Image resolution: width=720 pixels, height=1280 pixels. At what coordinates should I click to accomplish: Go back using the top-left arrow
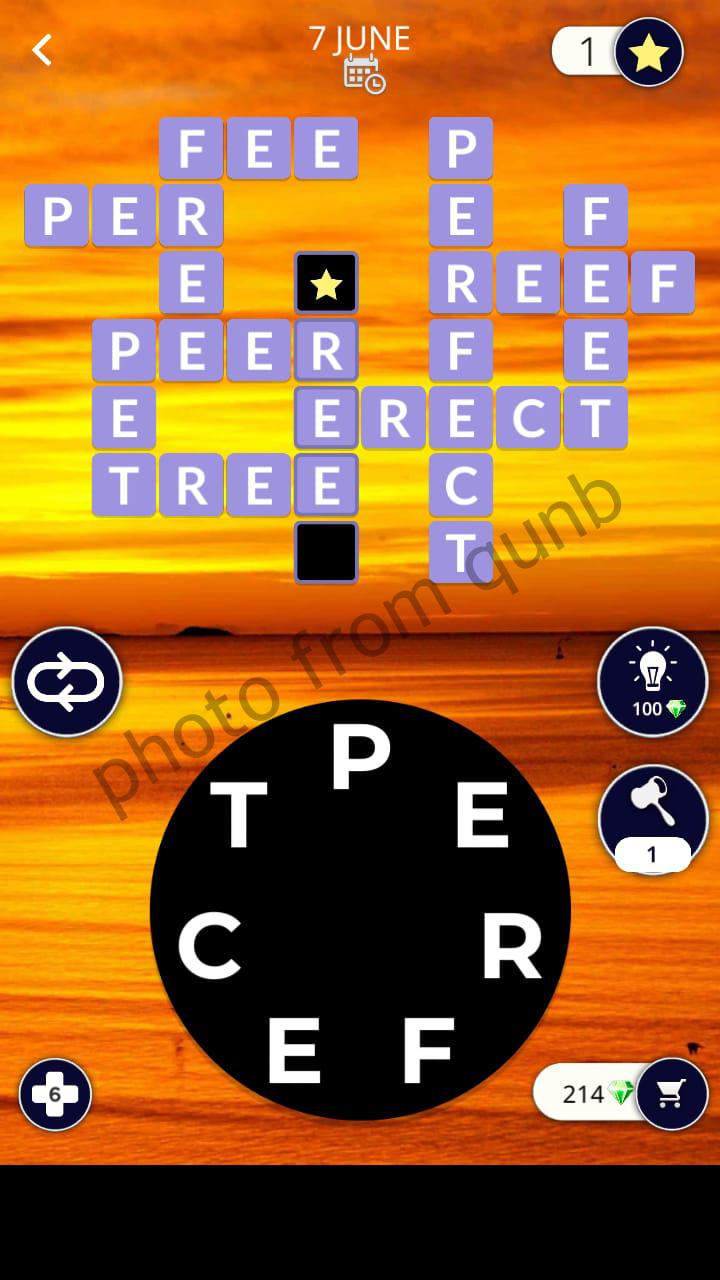pos(41,49)
